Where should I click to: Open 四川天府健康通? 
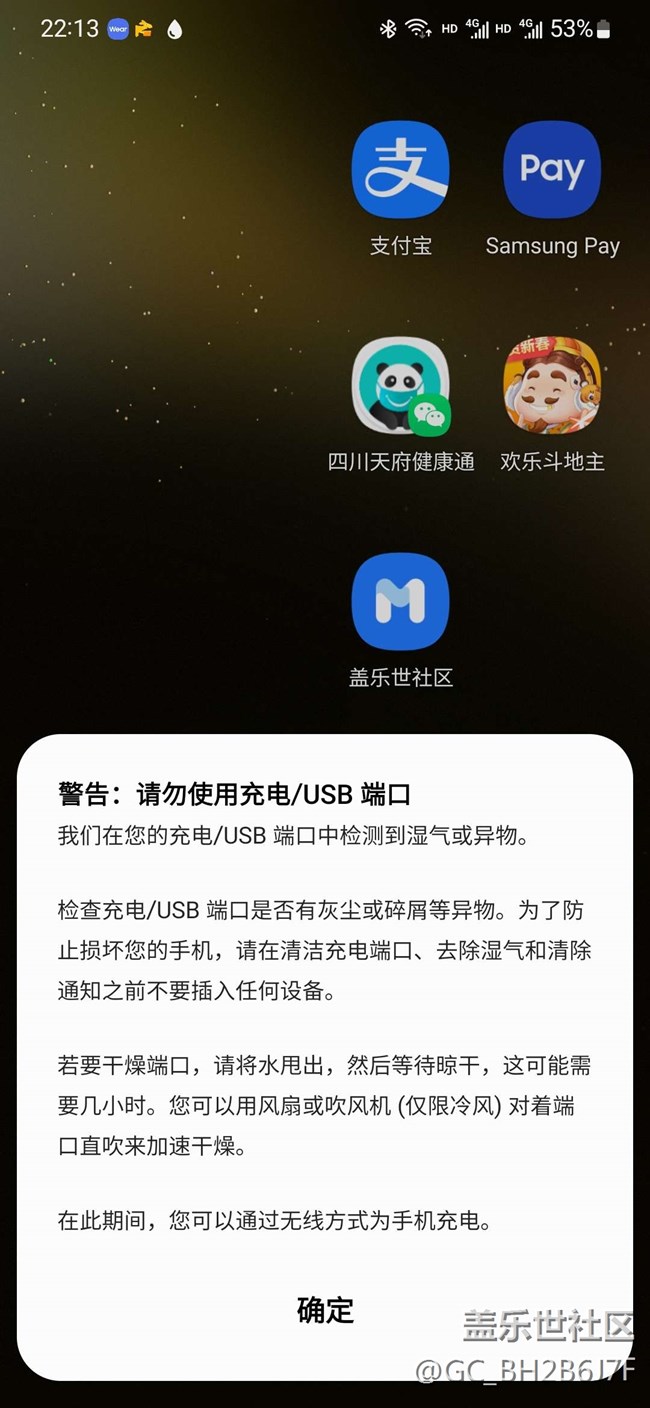coord(400,386)
